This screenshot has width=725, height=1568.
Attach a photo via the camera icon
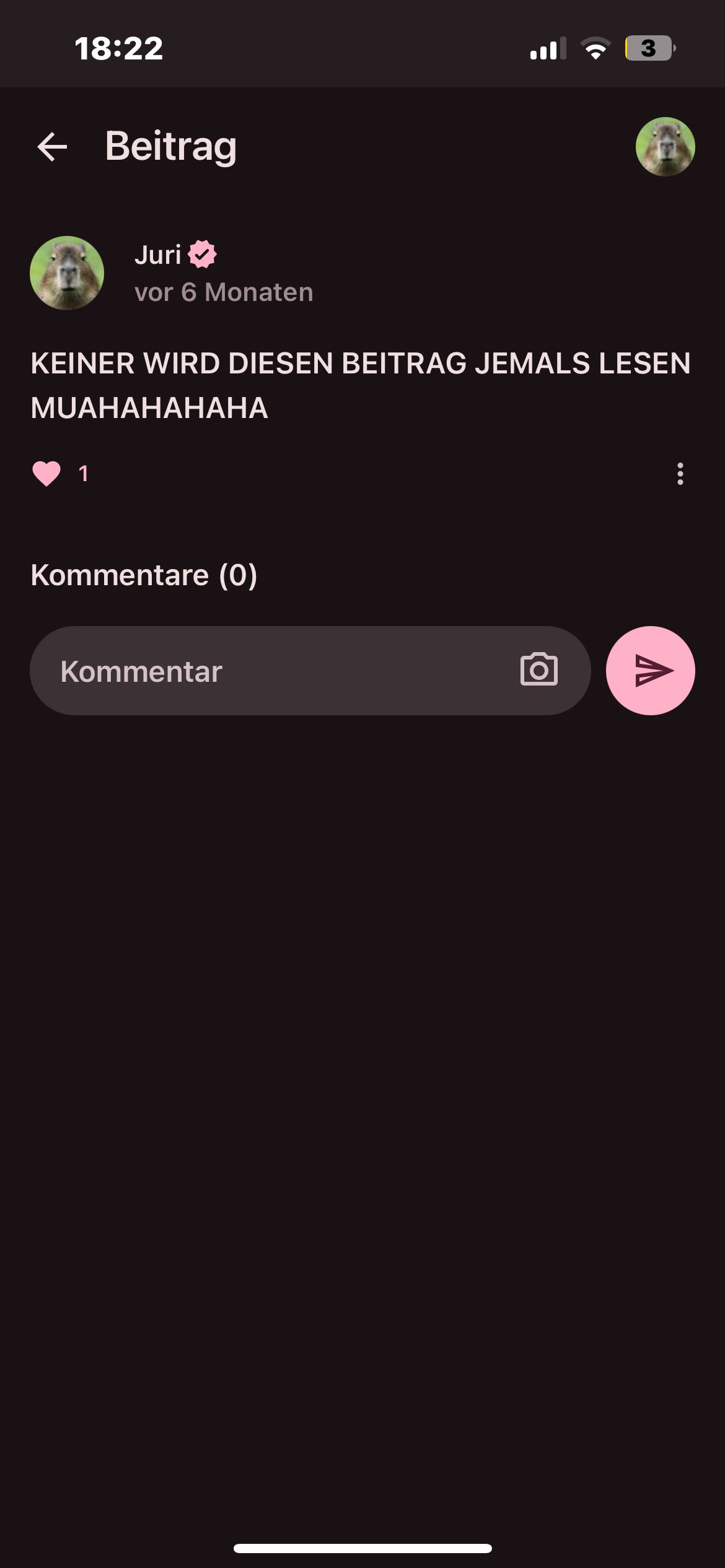pyautogui.click(x=538, y=670)
